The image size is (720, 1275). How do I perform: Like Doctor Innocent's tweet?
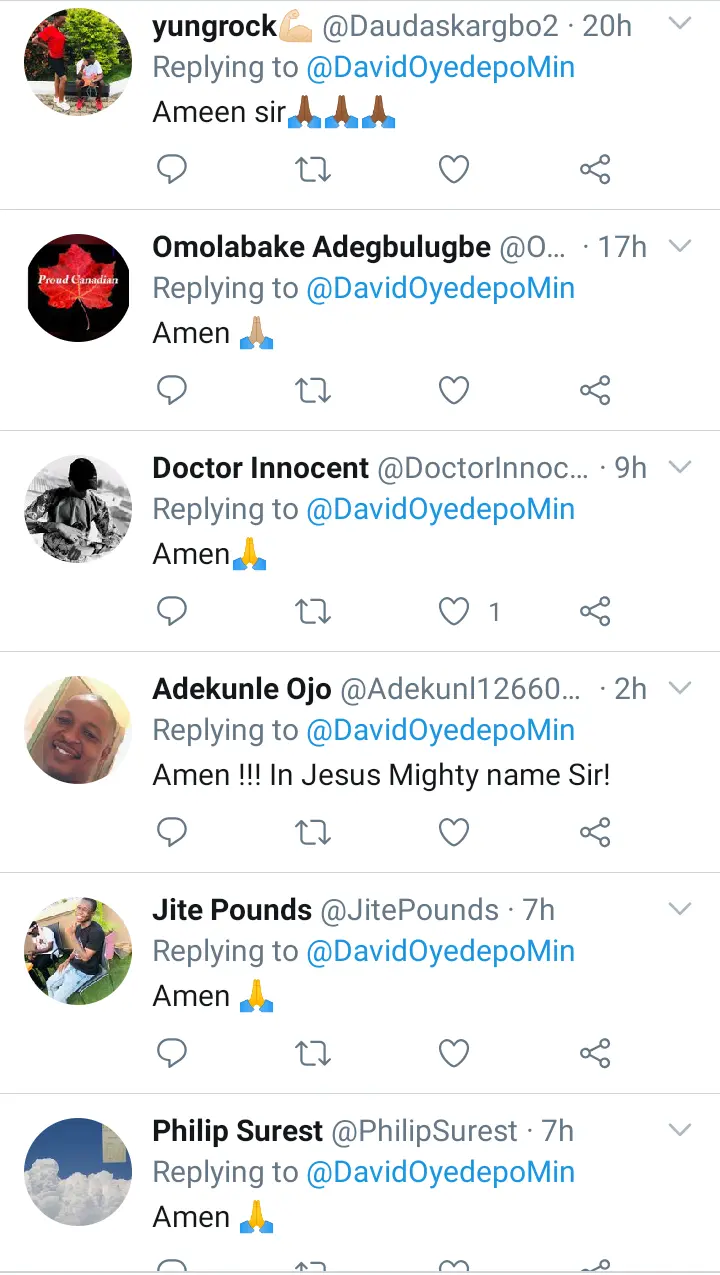tap(454, 611)
